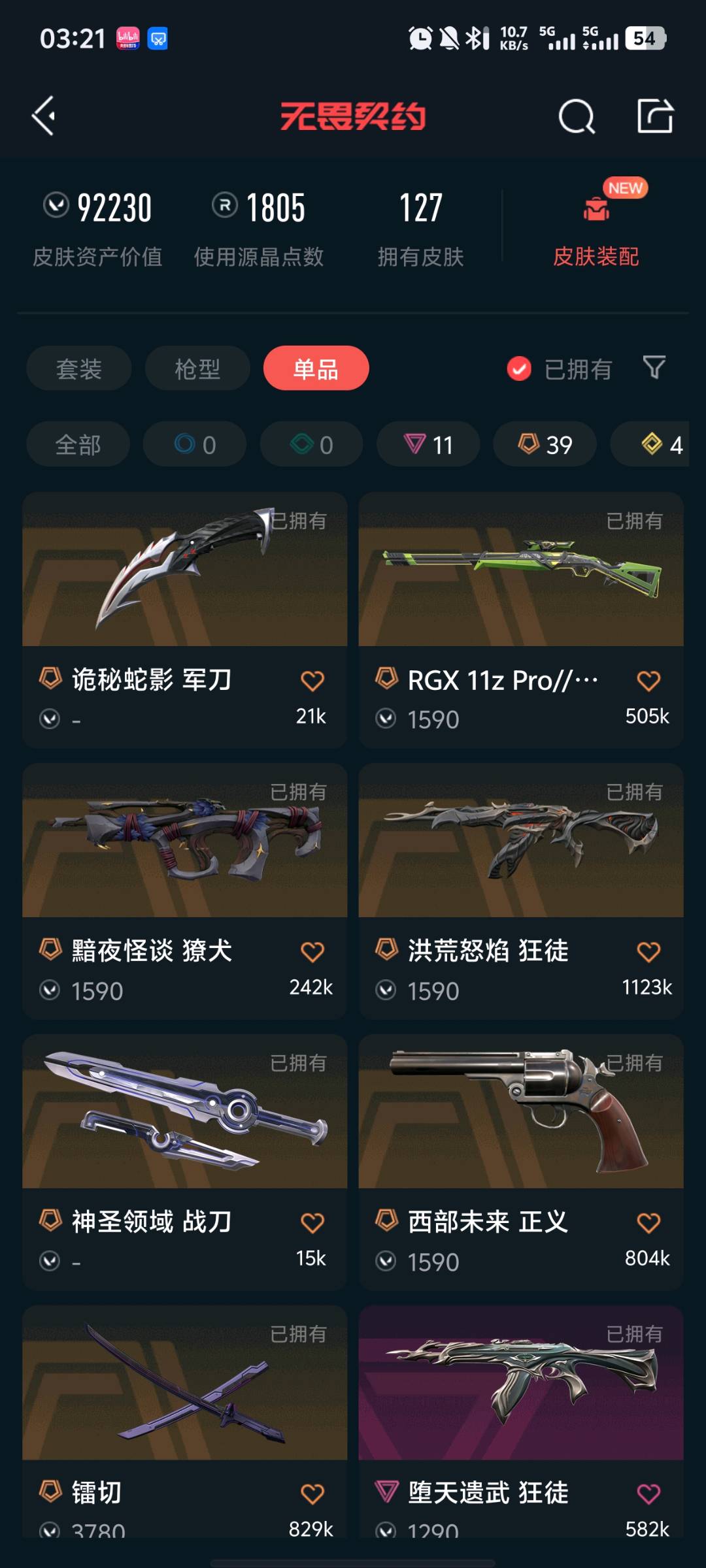Open the search magnifier icon
The image size is (706, 1568).
[576, 117]
